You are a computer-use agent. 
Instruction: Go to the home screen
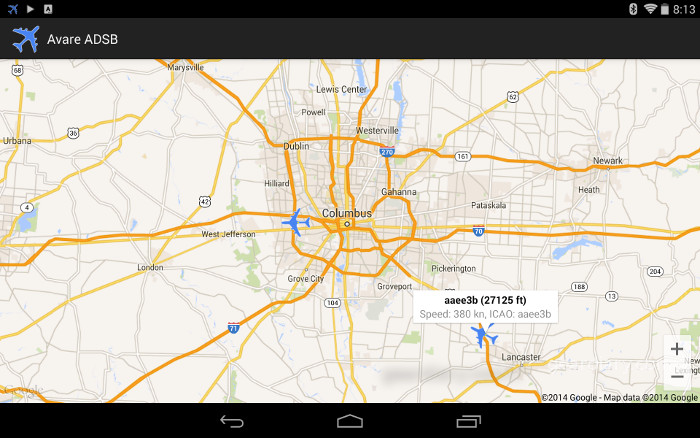click(350, 421)
